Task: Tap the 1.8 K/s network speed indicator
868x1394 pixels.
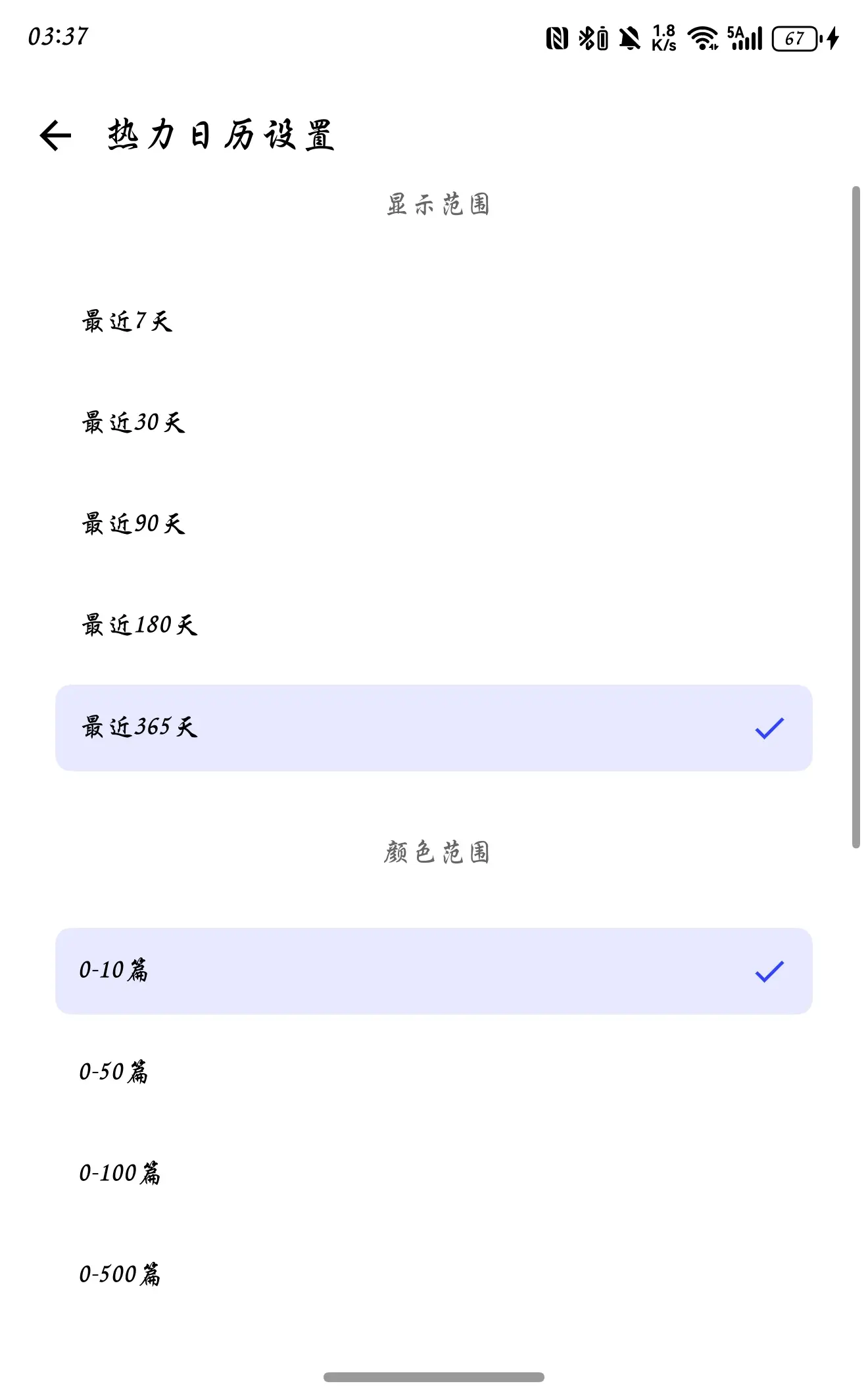Action: (x=664, y=39)
